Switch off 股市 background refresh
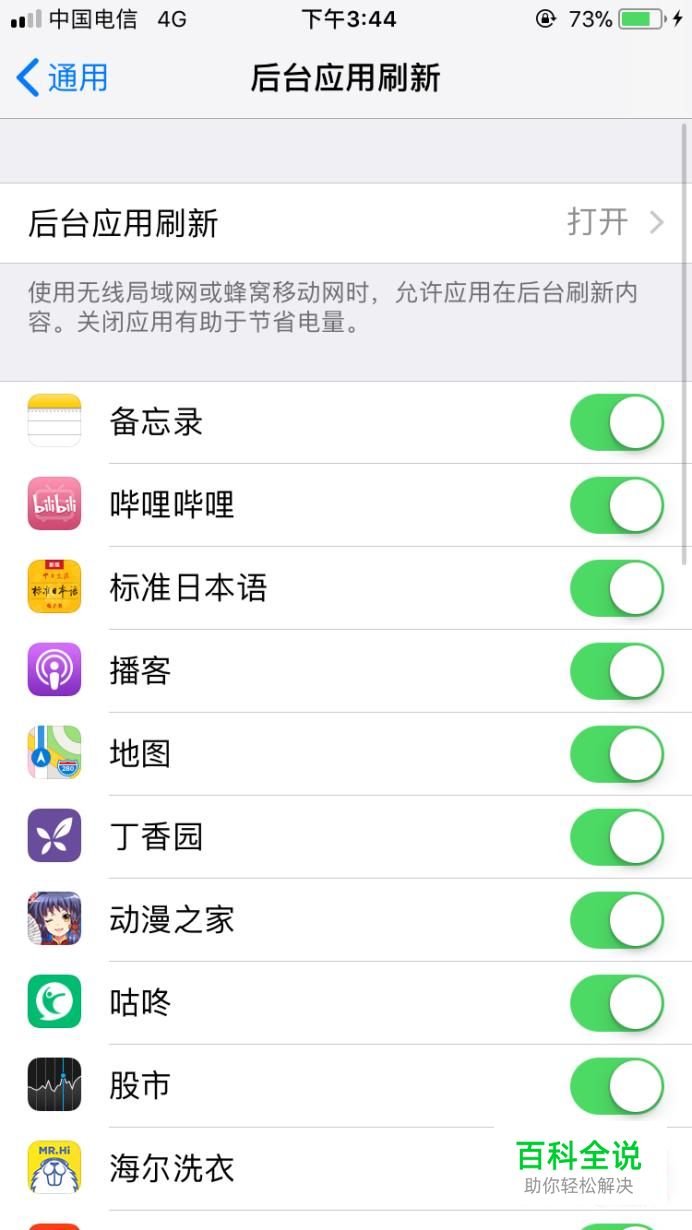 pyautogui.click(x=616, y=1086)
